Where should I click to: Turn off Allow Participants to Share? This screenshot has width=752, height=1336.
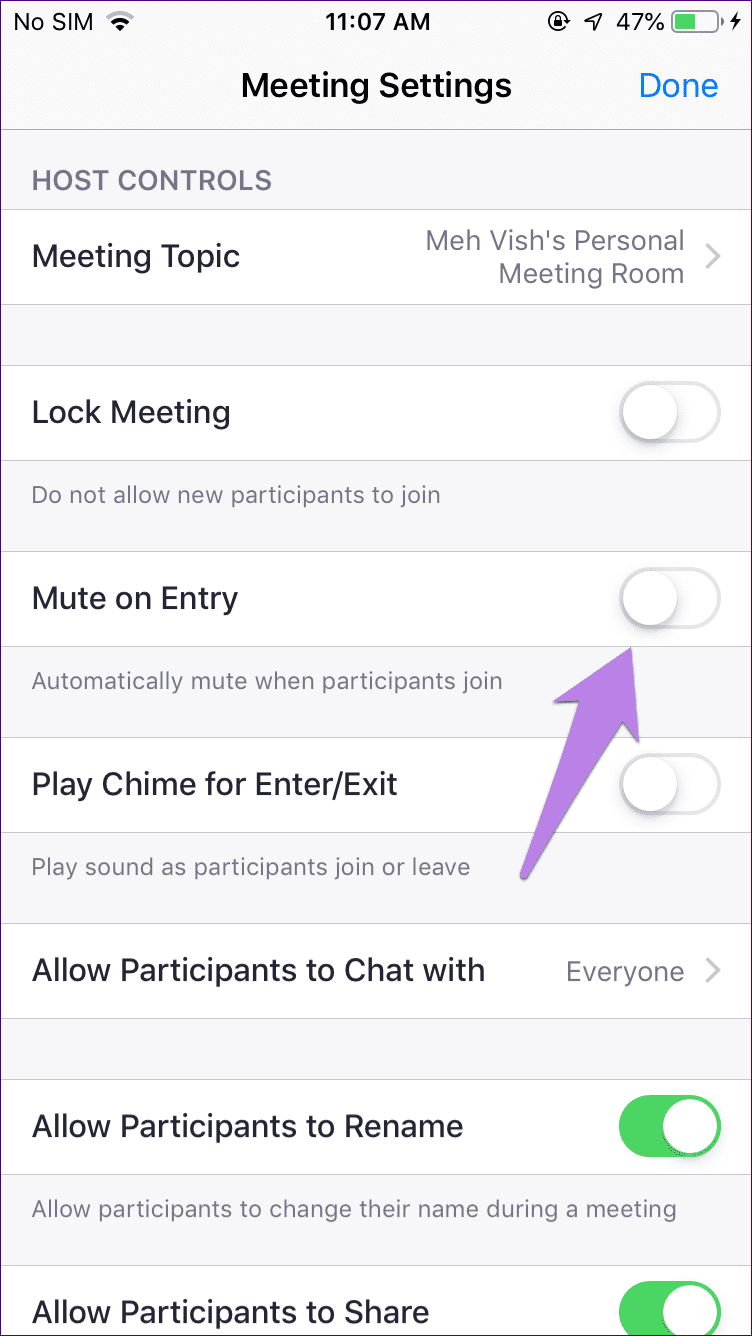tap(669, 1310)
